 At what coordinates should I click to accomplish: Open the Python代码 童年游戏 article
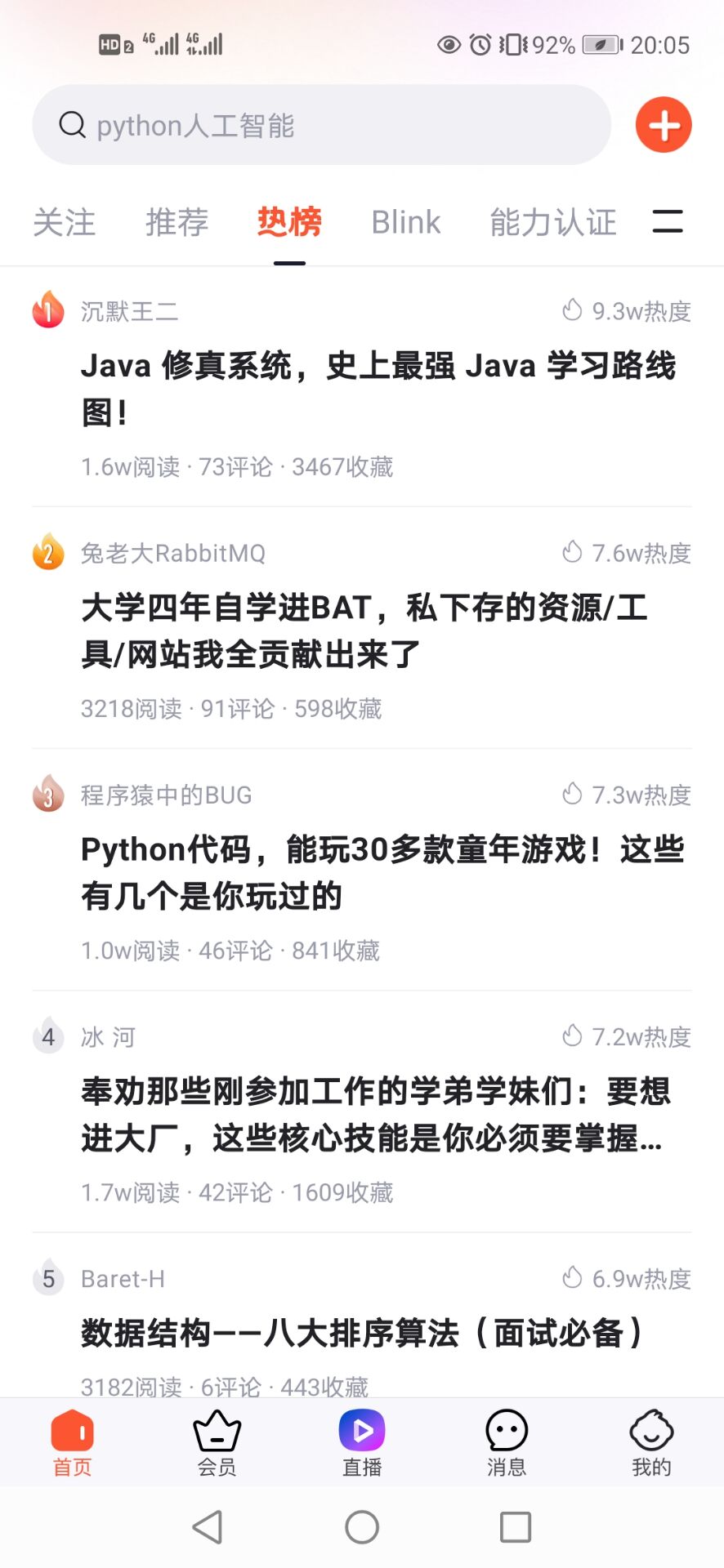(382, 872)
